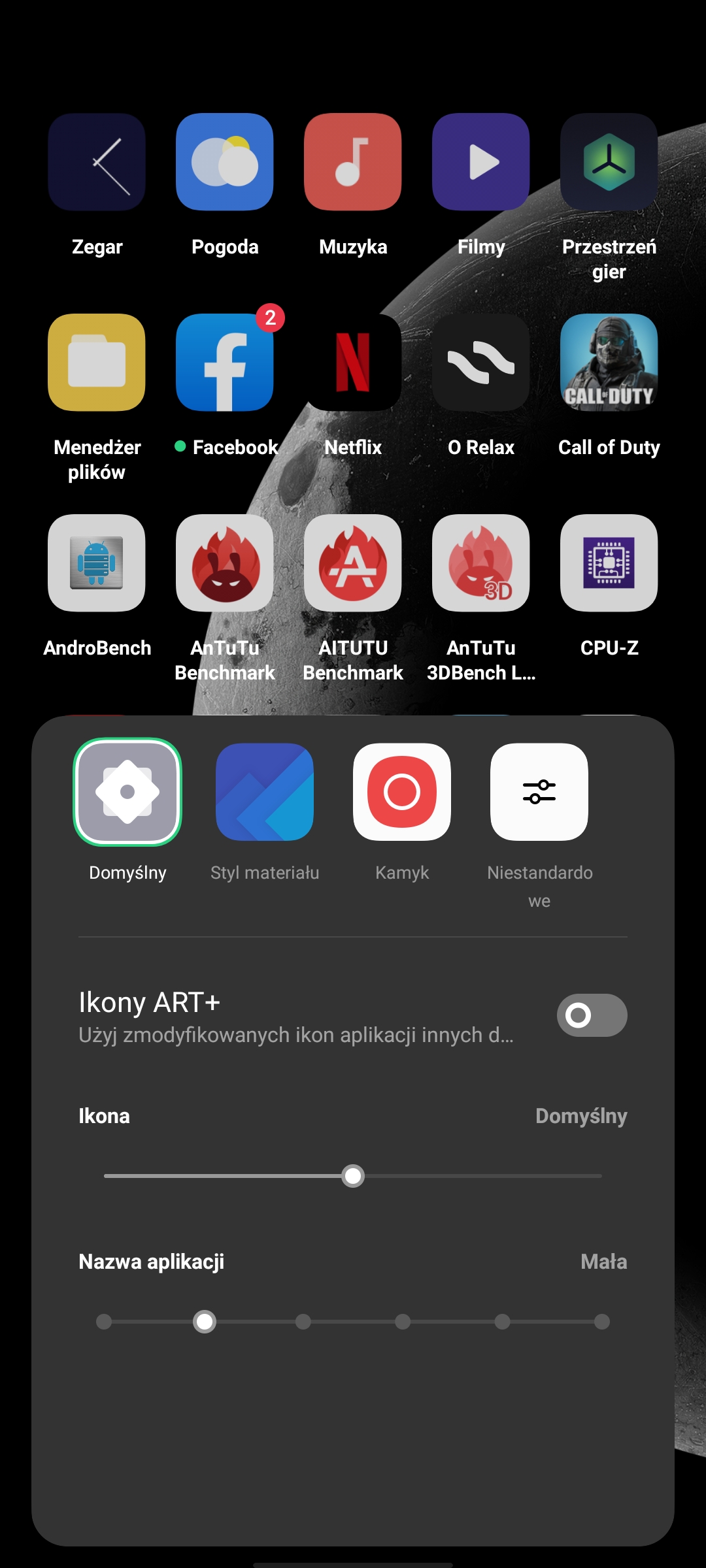Select the Domyślny icon style
Image resolution: width=706 pixels, height=1568 pixels.
pos(127,792)
